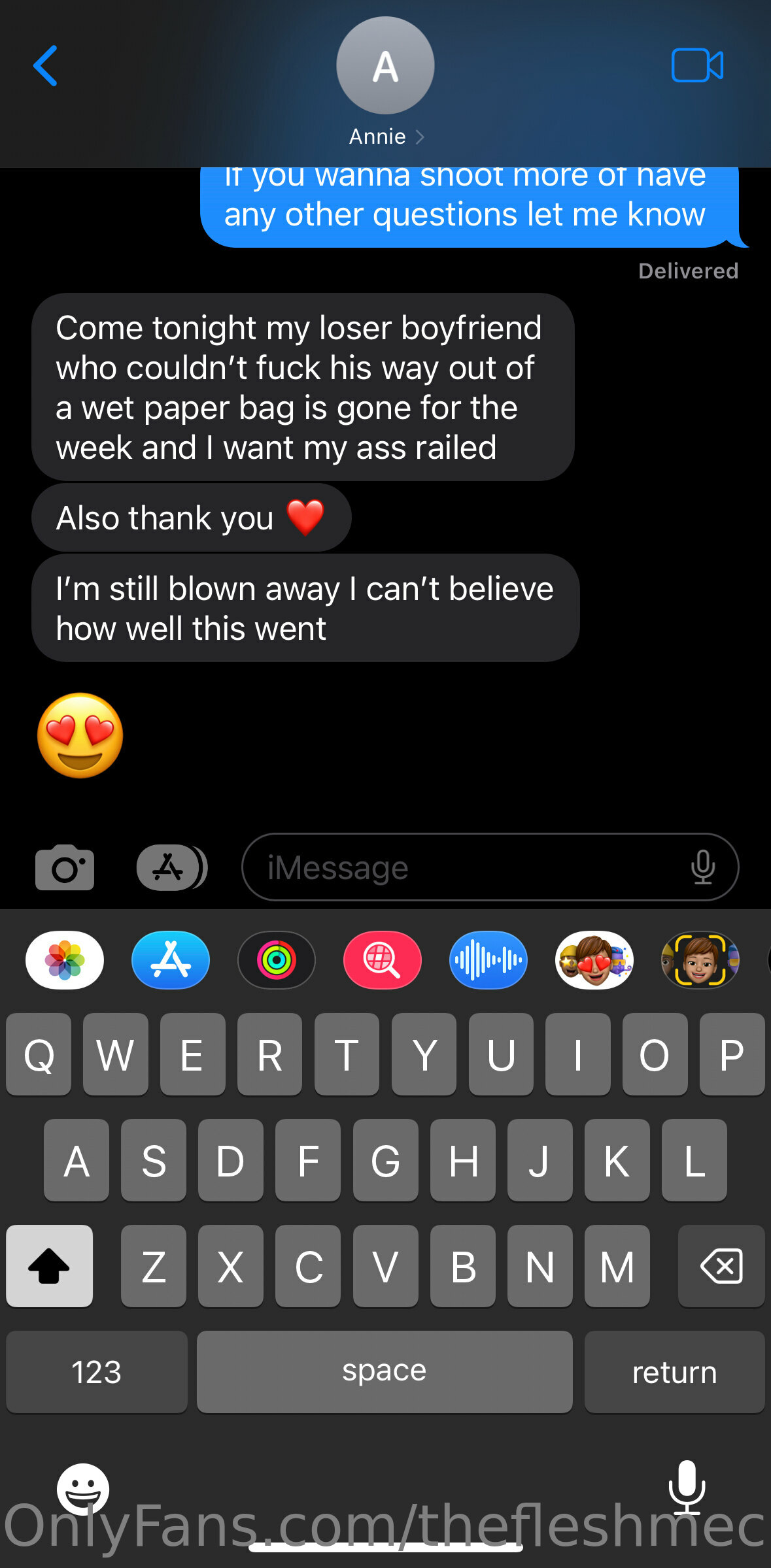Toggle the iMessage apps drawer button
The width and height of the screenshot is (771, 1568).
[x=171, y=867]
